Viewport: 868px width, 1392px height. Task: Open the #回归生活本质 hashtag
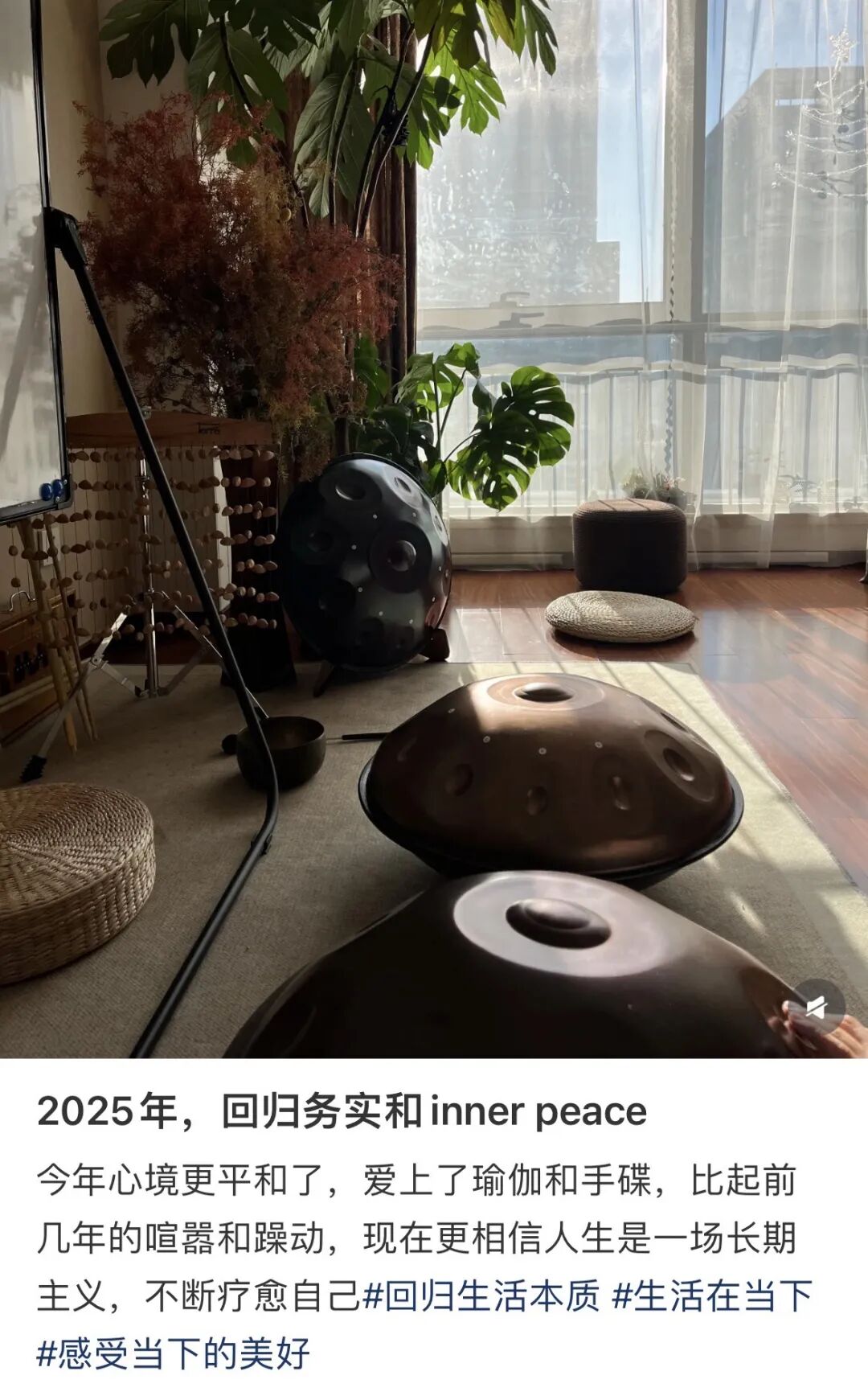[x=481, y=1296]
